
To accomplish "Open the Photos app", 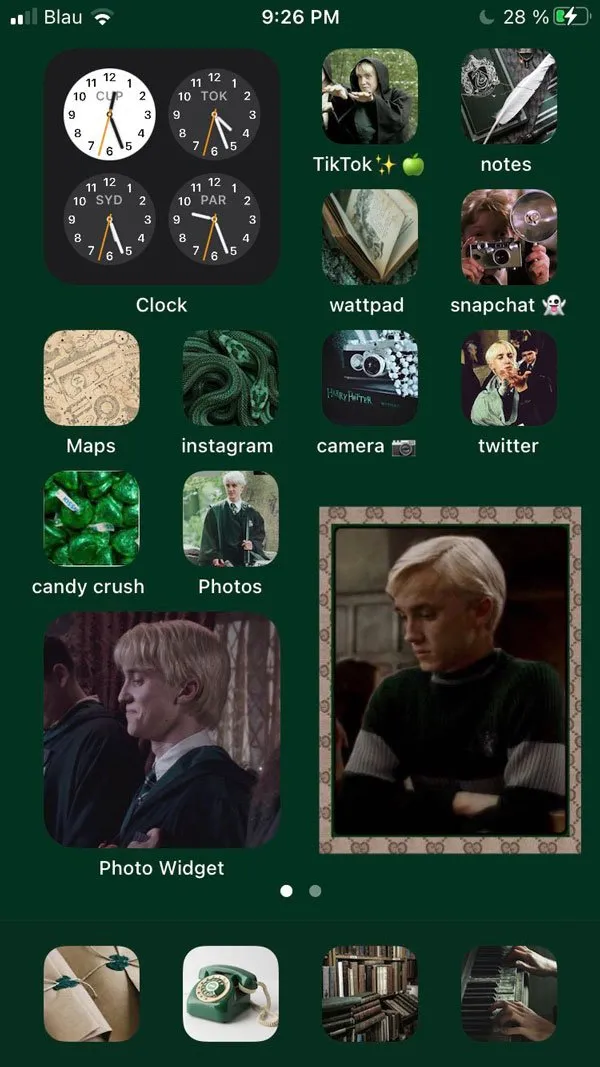I will coord(230,519).
